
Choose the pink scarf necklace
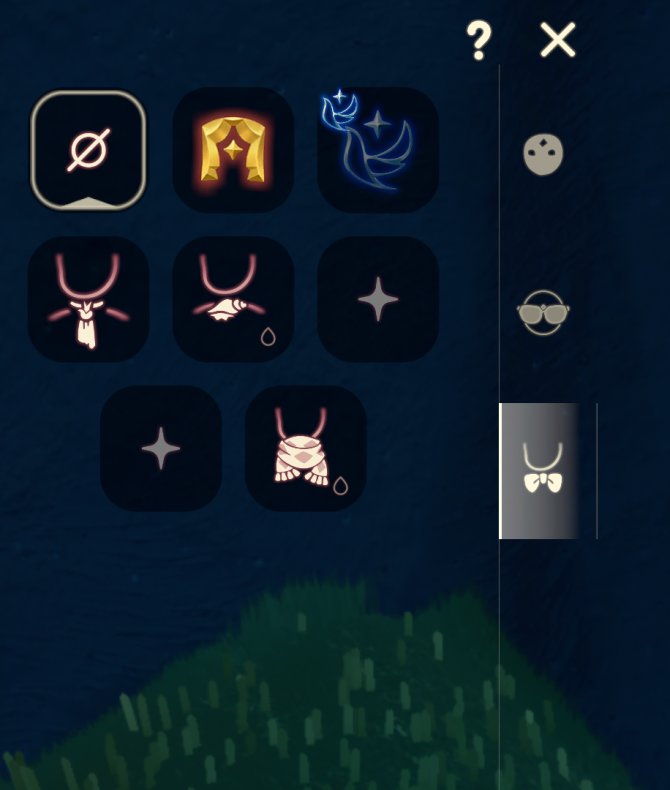[305, 448]
